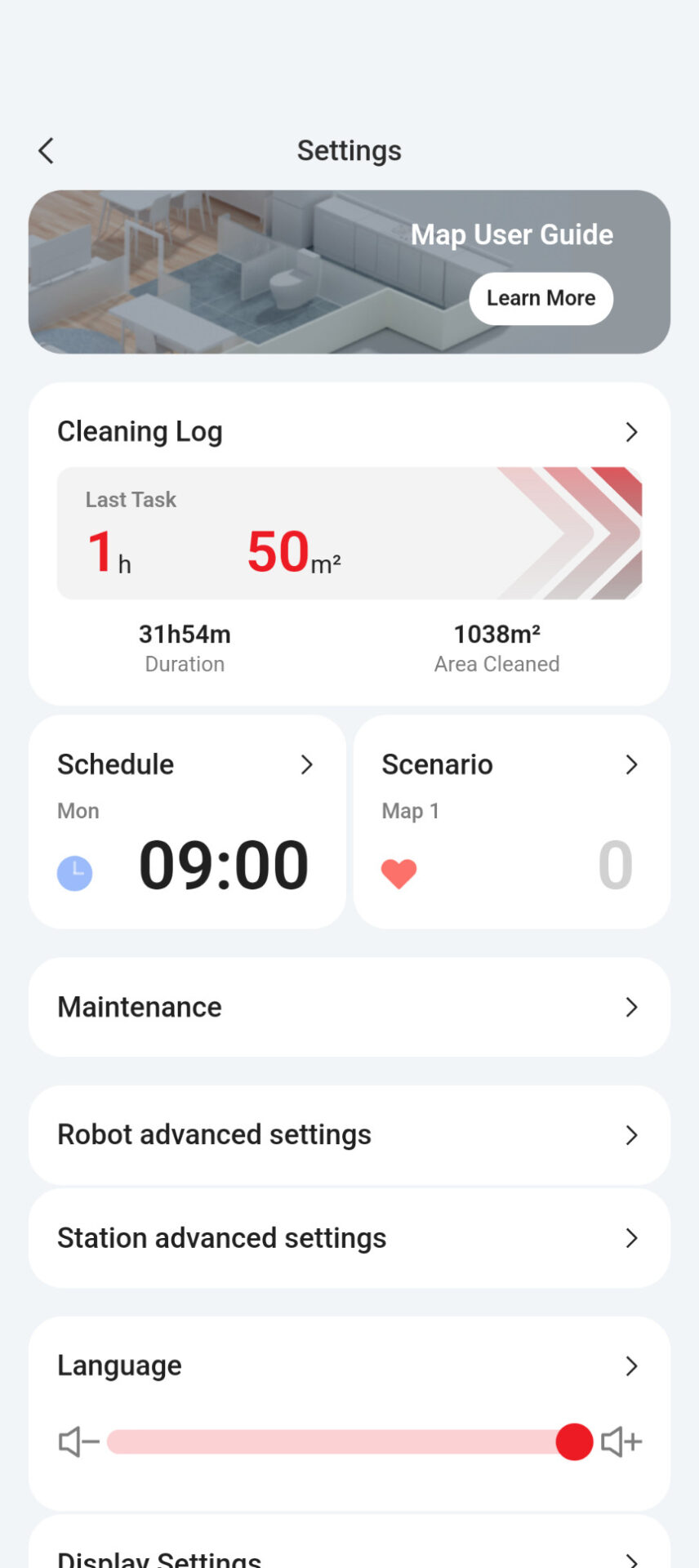699x1568 pixels.
Task: Open Maintenance settings
Action: pyautogui.click(x=349, y=1007)
